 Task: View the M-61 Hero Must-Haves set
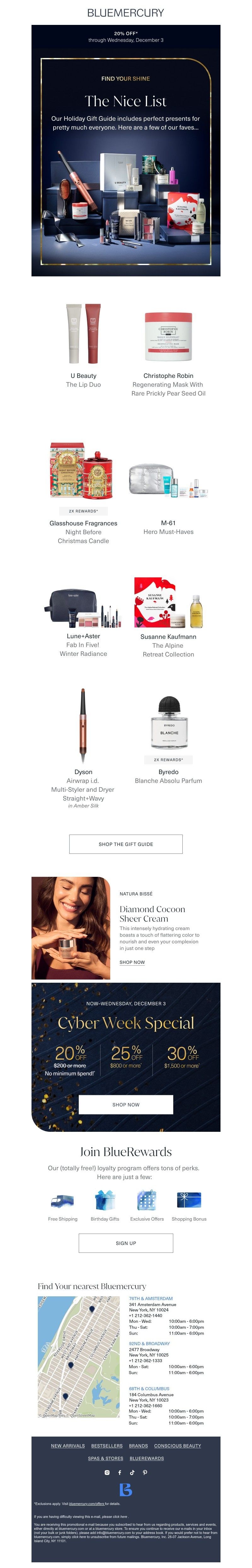point(168,481)
